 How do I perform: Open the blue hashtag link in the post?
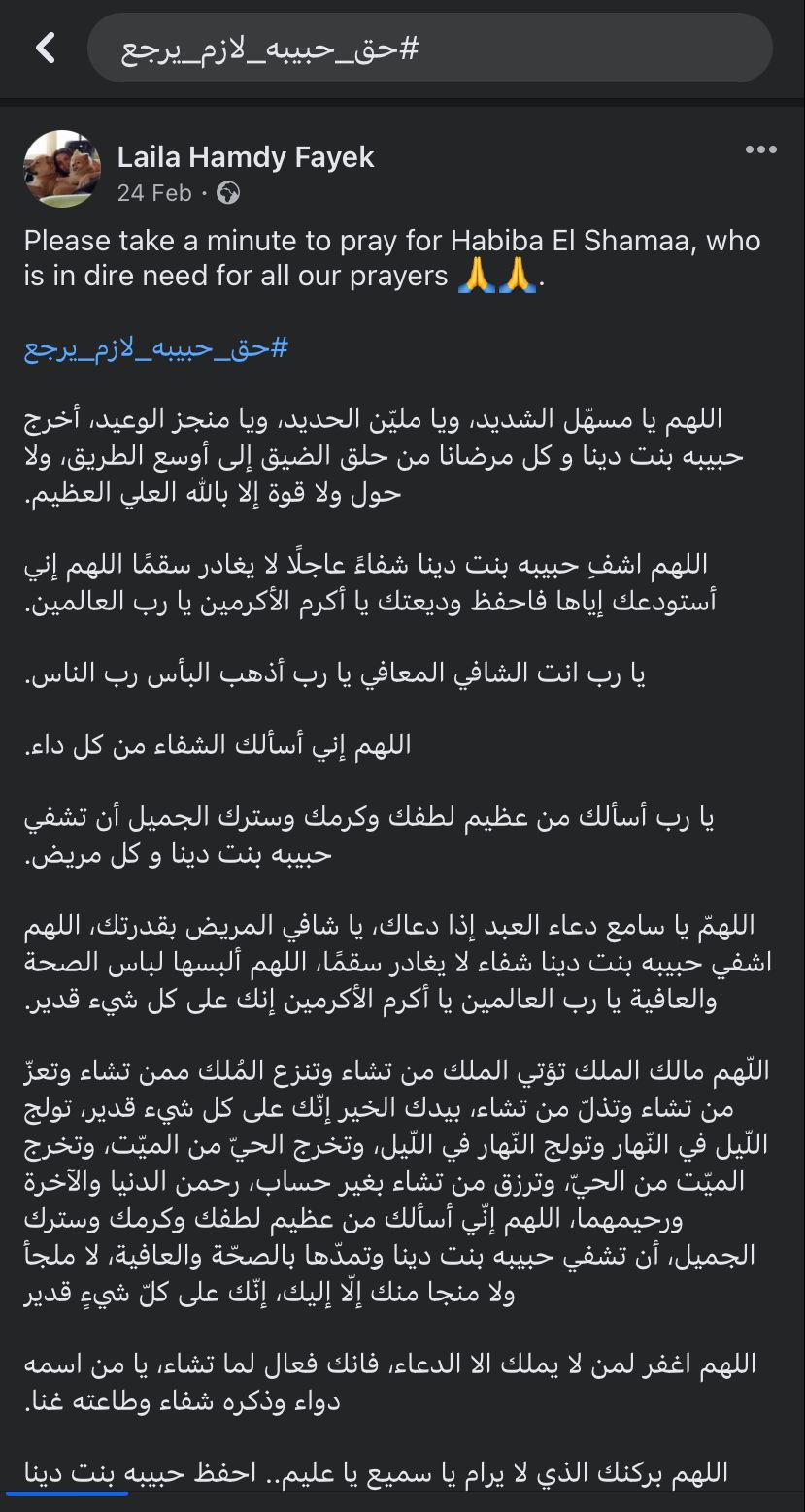[x=155, y=348]
